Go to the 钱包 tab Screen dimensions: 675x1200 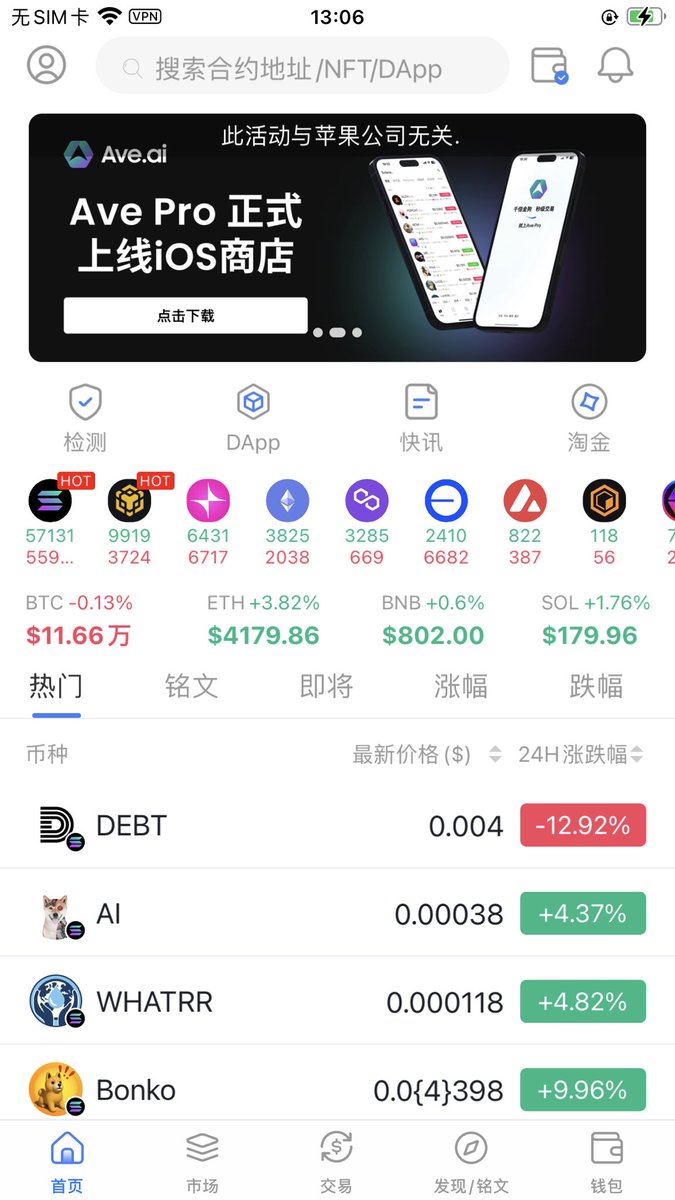pos(606,1162)
